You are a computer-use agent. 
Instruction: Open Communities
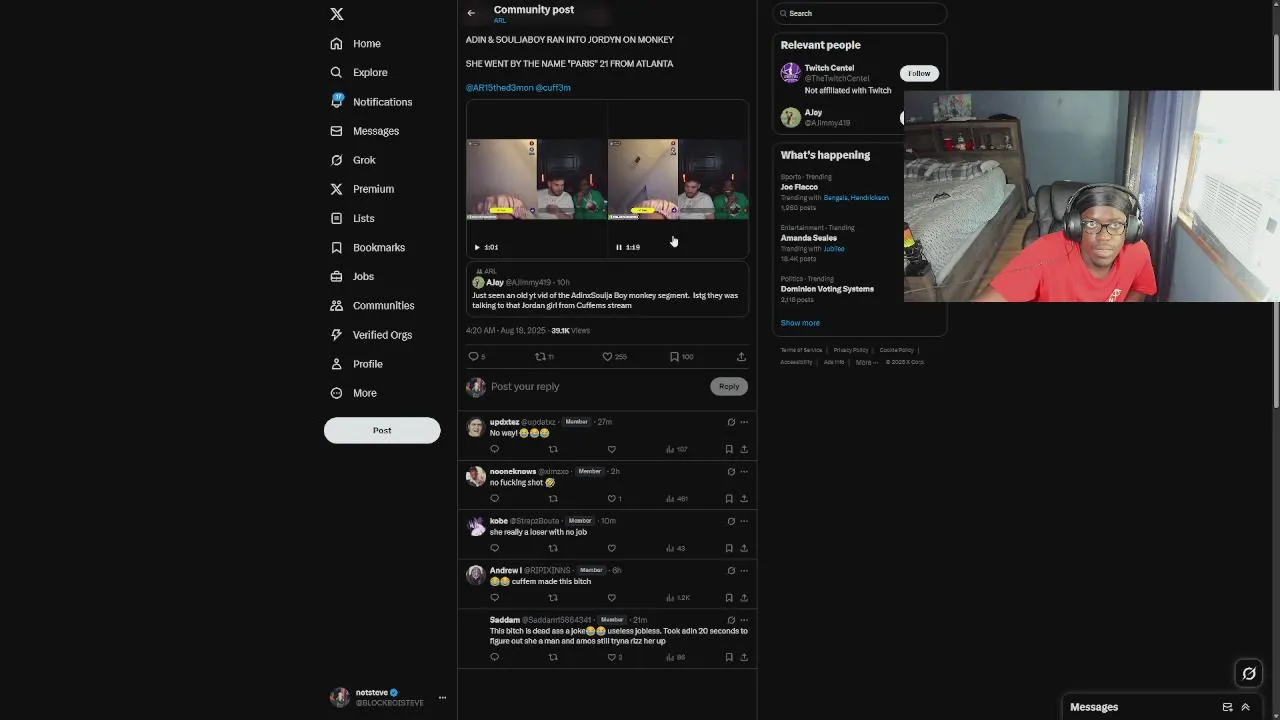point(382,306)
